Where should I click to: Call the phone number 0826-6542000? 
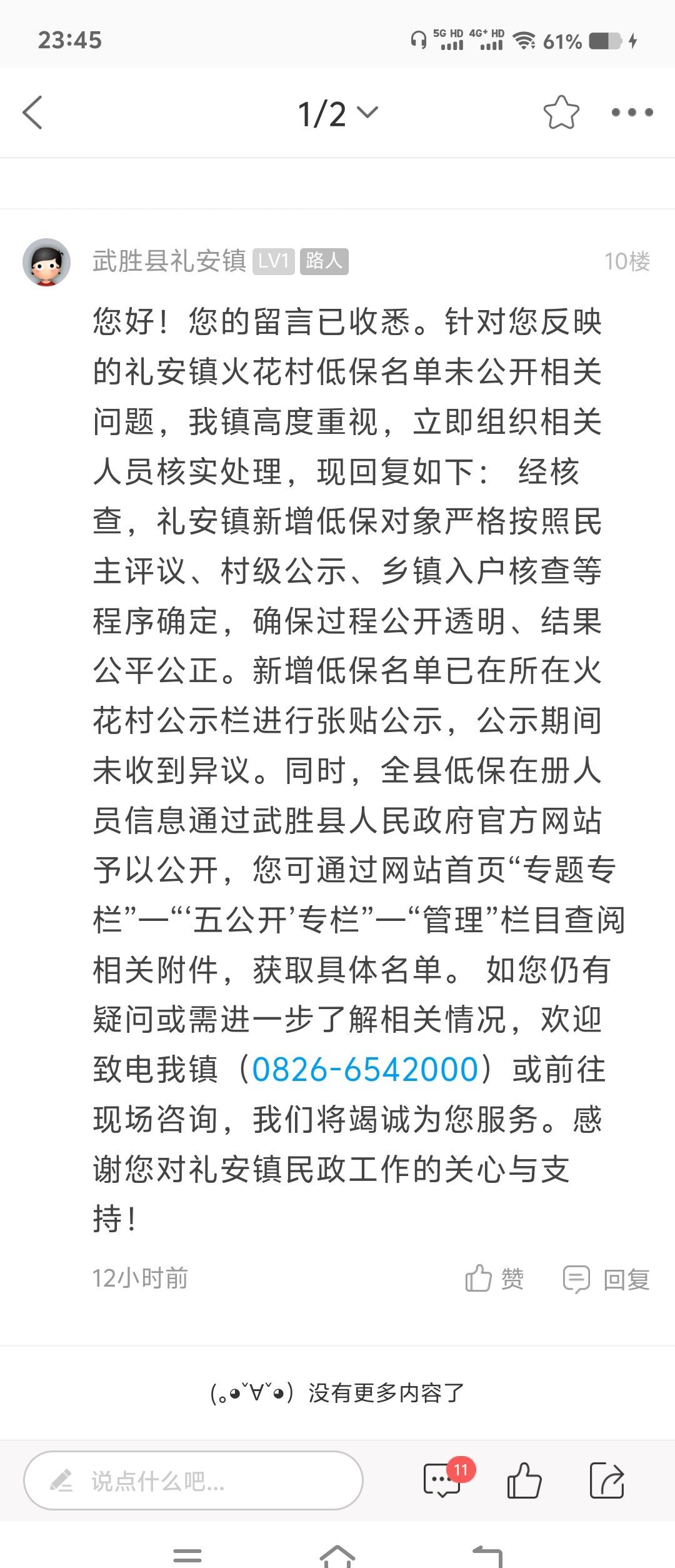point(365,1070)
